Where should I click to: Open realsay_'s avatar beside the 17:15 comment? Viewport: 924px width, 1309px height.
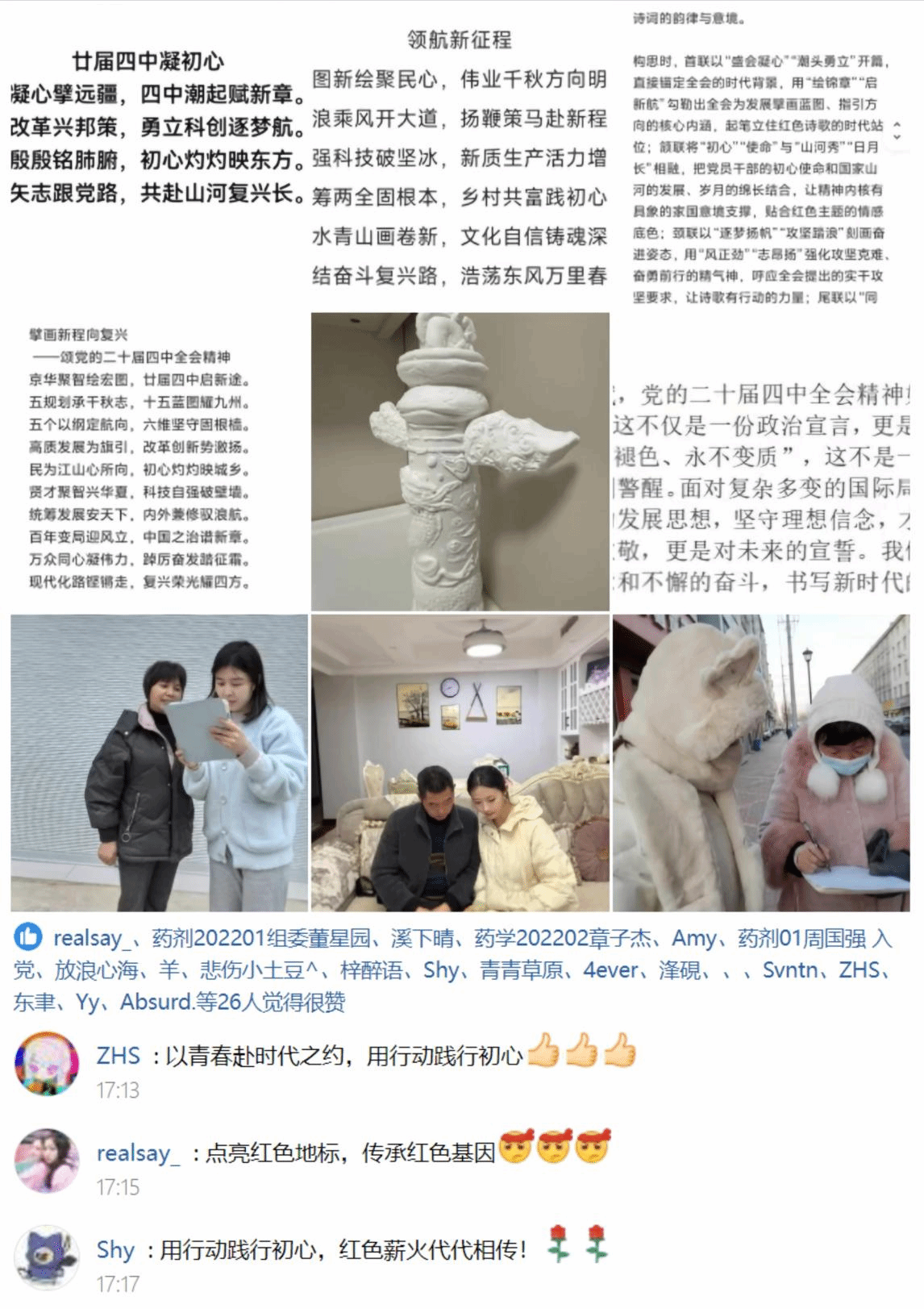point(47,1160)
